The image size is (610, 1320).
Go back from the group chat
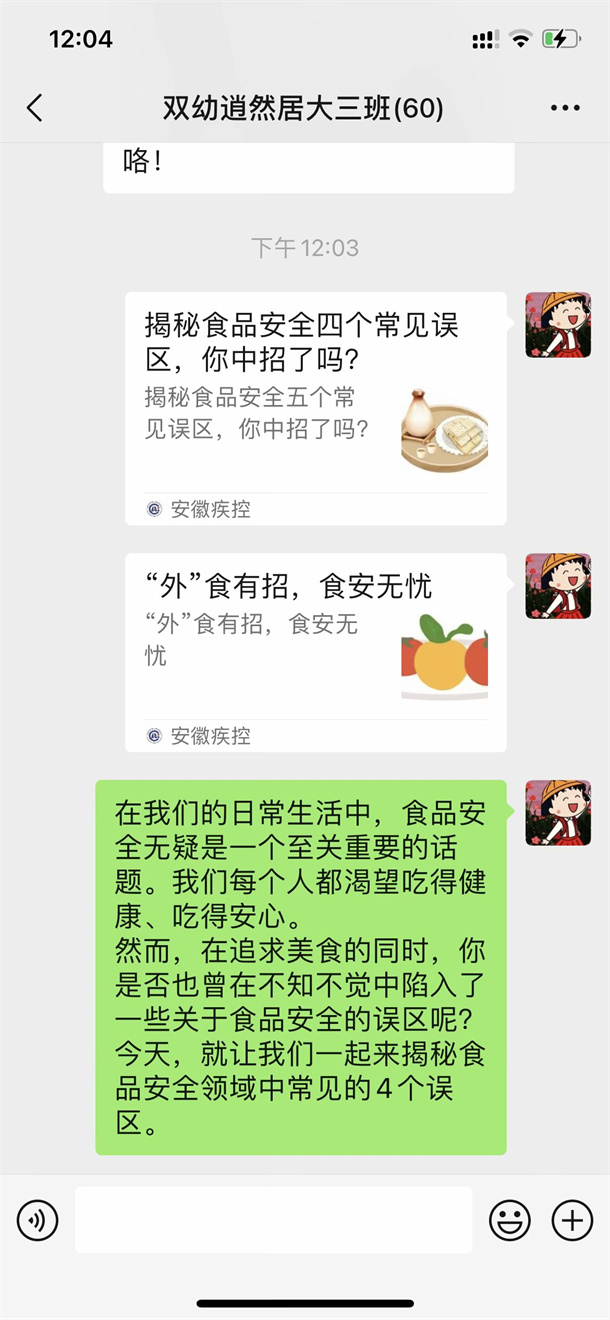pos(35,108)
